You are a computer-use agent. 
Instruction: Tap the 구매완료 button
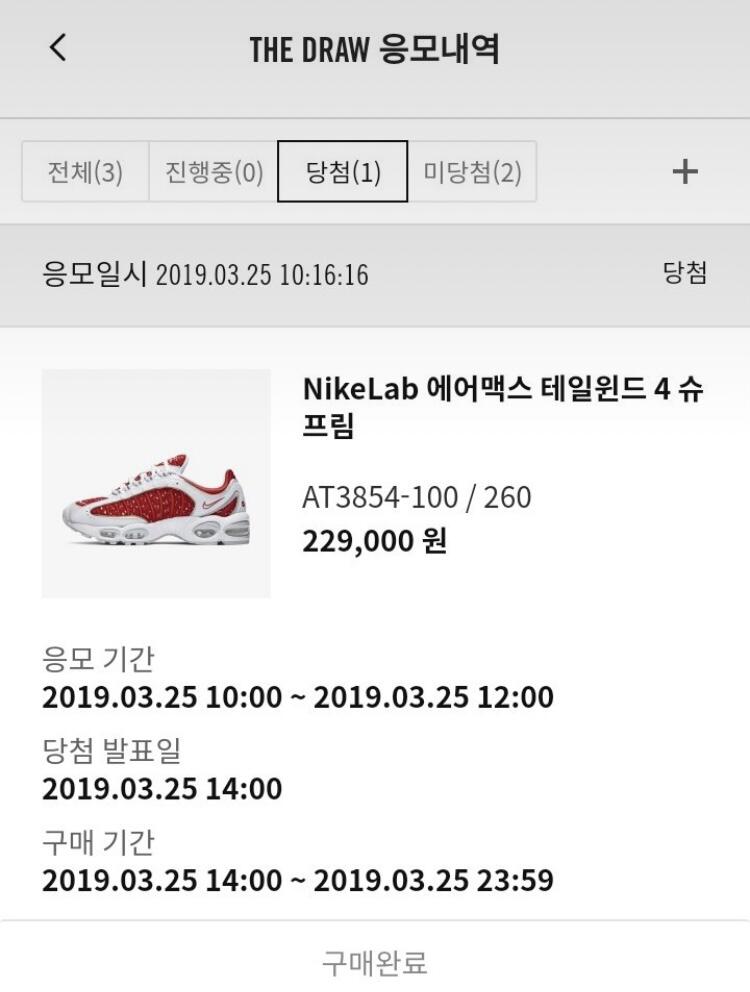click(375, 962)
